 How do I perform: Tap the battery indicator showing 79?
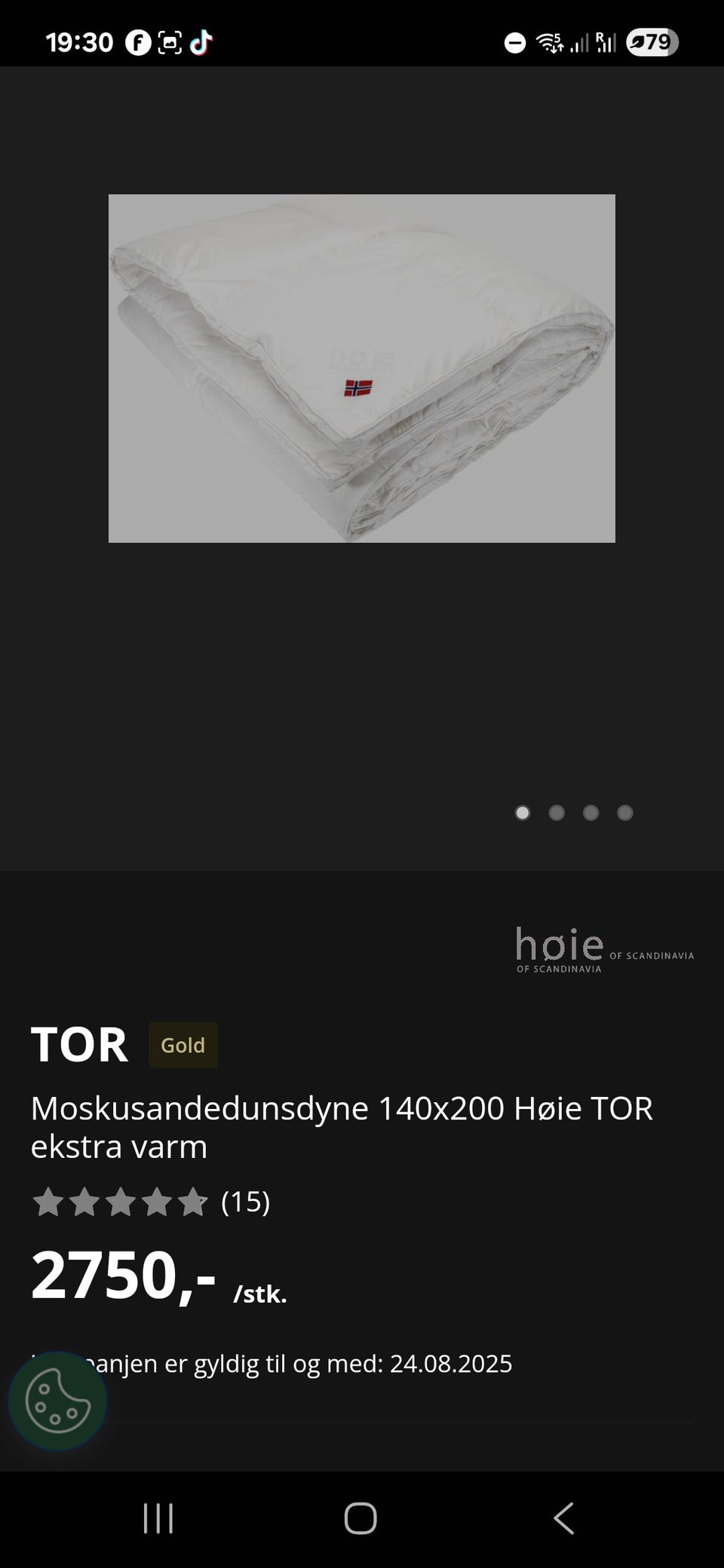tap(651, 41)
